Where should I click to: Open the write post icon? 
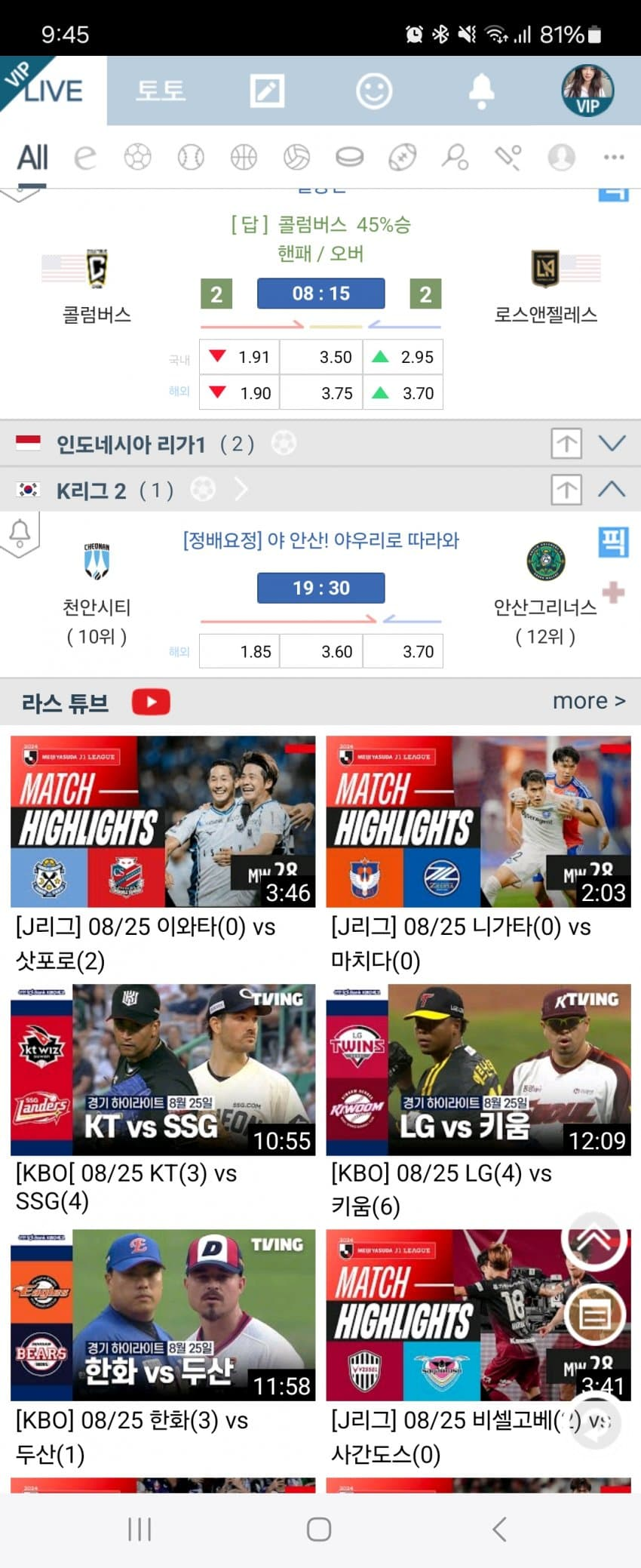(267, 91)
